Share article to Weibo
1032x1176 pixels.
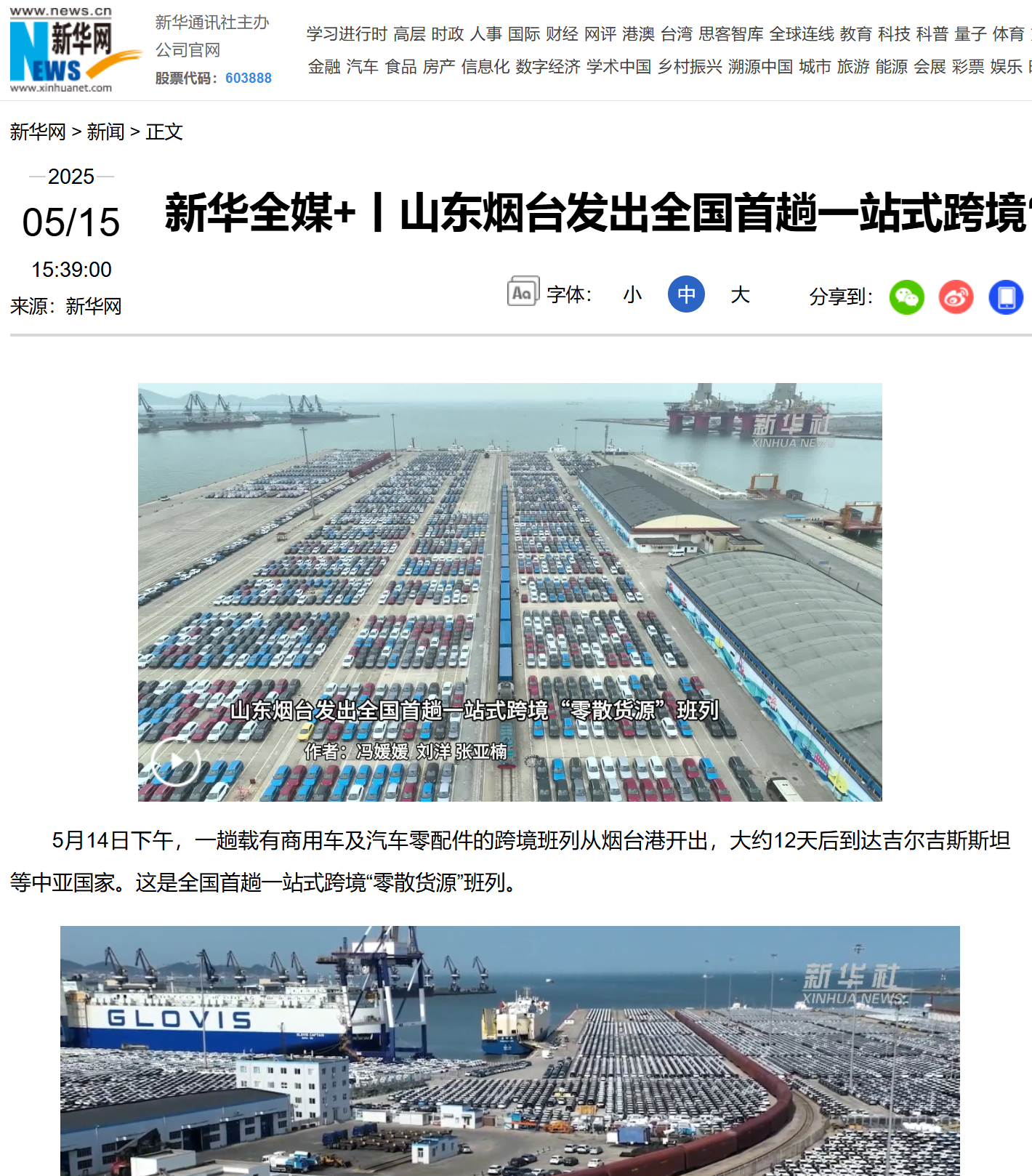tap(956, 297)
